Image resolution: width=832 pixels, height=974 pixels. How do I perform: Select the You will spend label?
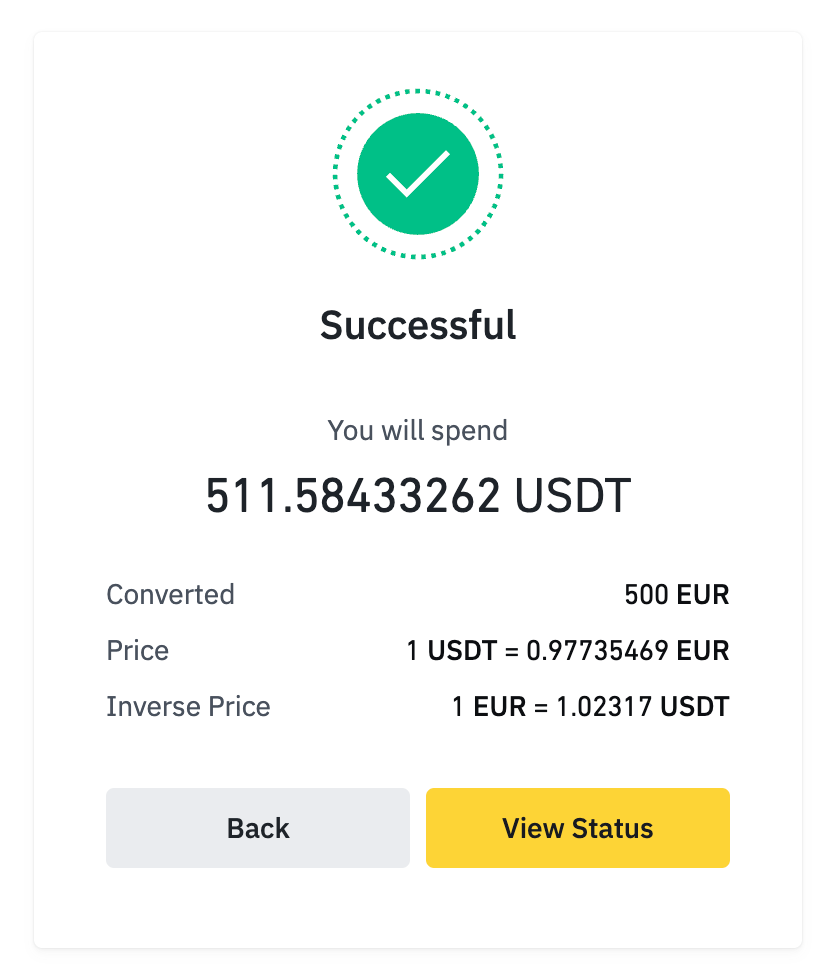click(417, 430)
